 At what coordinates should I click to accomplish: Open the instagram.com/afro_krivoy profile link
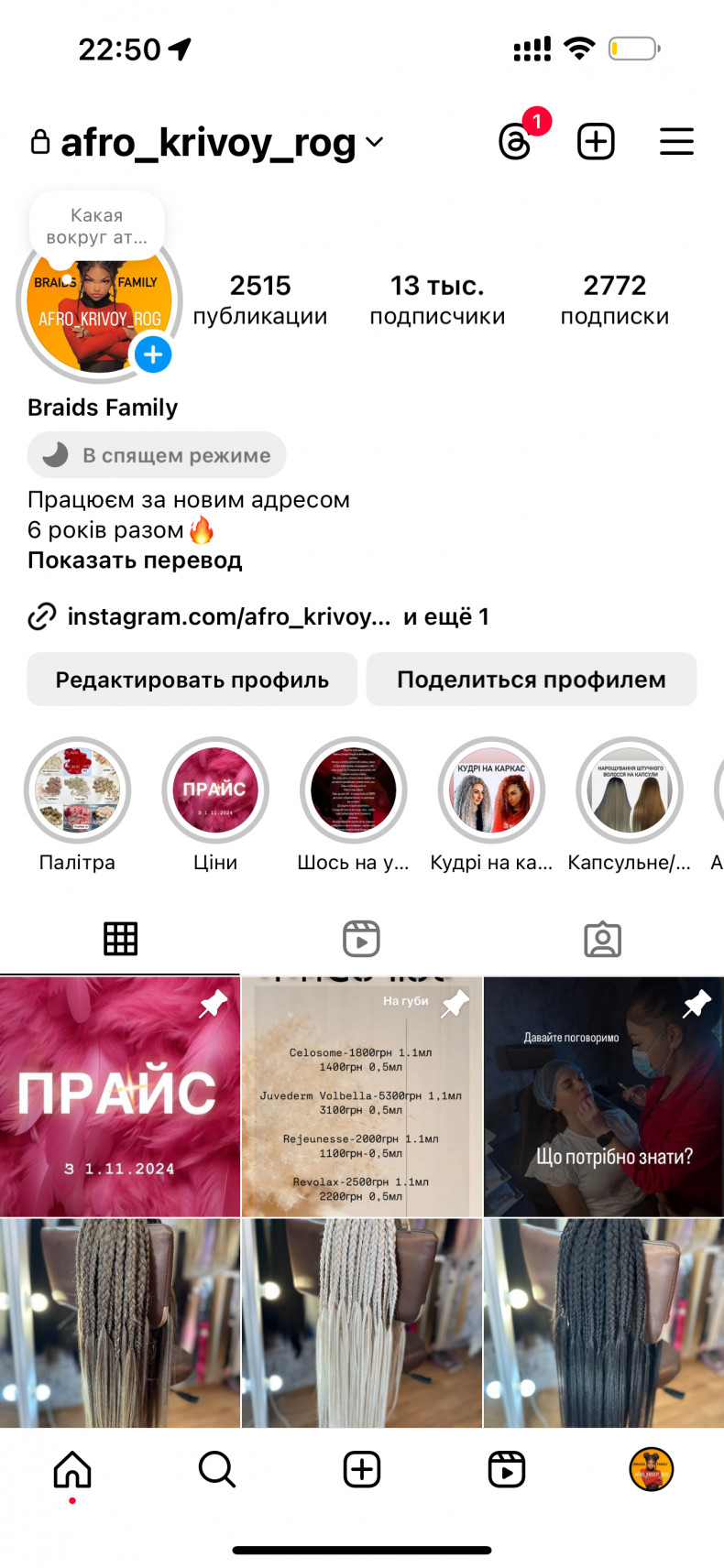229,616
